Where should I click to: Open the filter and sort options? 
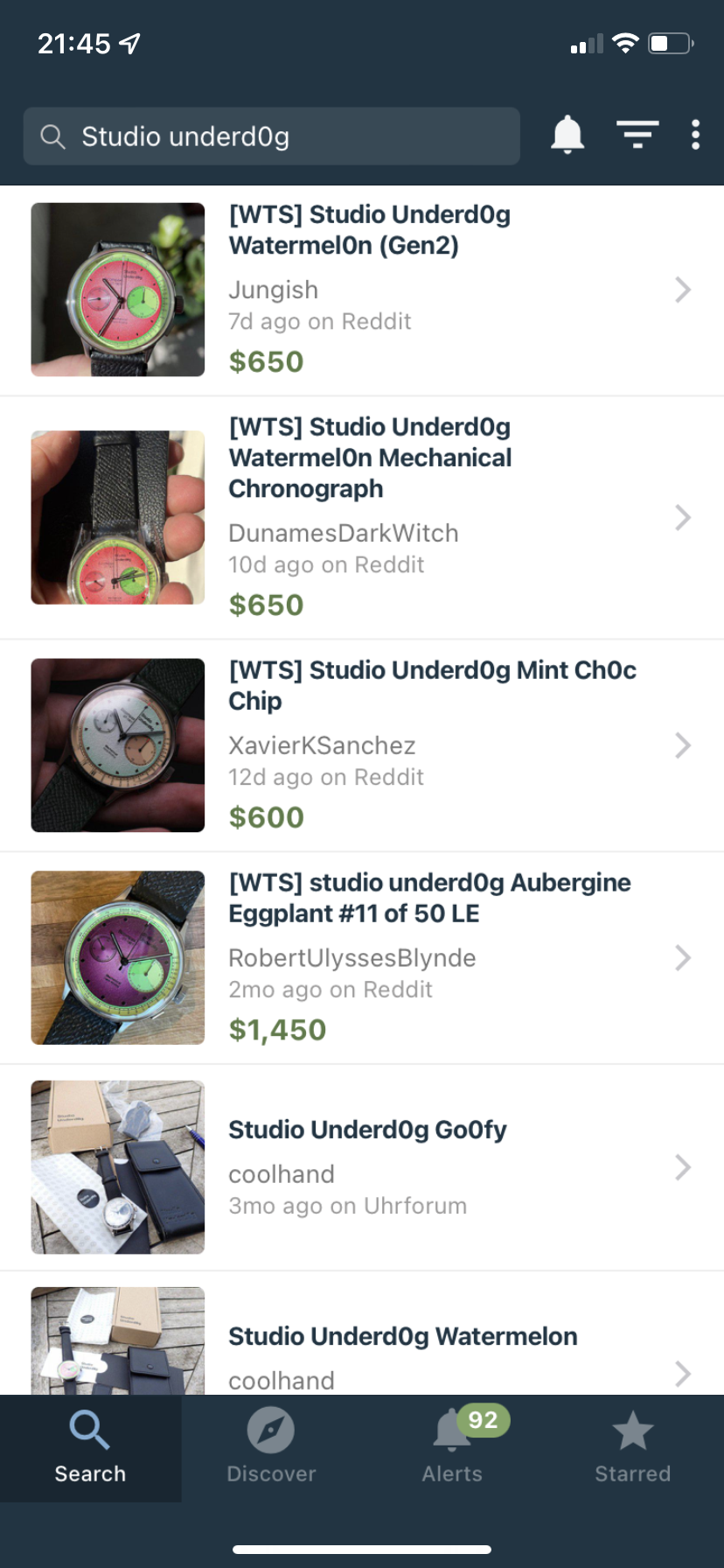[x=637, y=135]
